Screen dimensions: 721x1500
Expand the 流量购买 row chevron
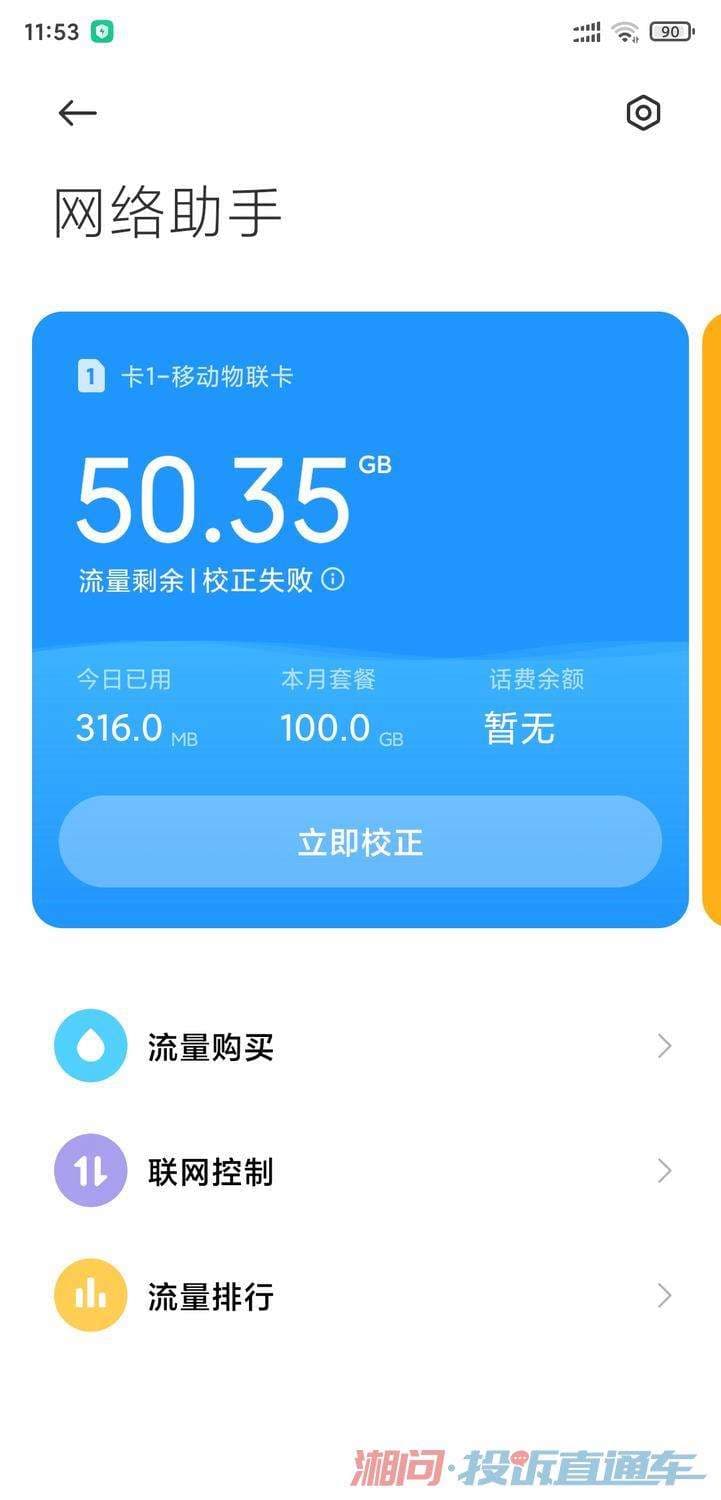click(664, 1045)
